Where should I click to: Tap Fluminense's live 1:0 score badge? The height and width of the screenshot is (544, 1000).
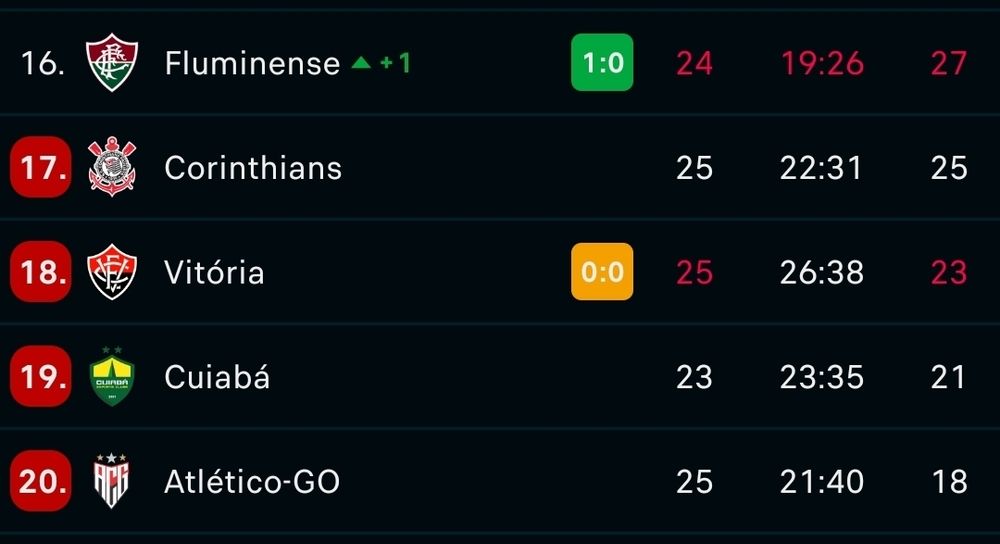[602, 62]
